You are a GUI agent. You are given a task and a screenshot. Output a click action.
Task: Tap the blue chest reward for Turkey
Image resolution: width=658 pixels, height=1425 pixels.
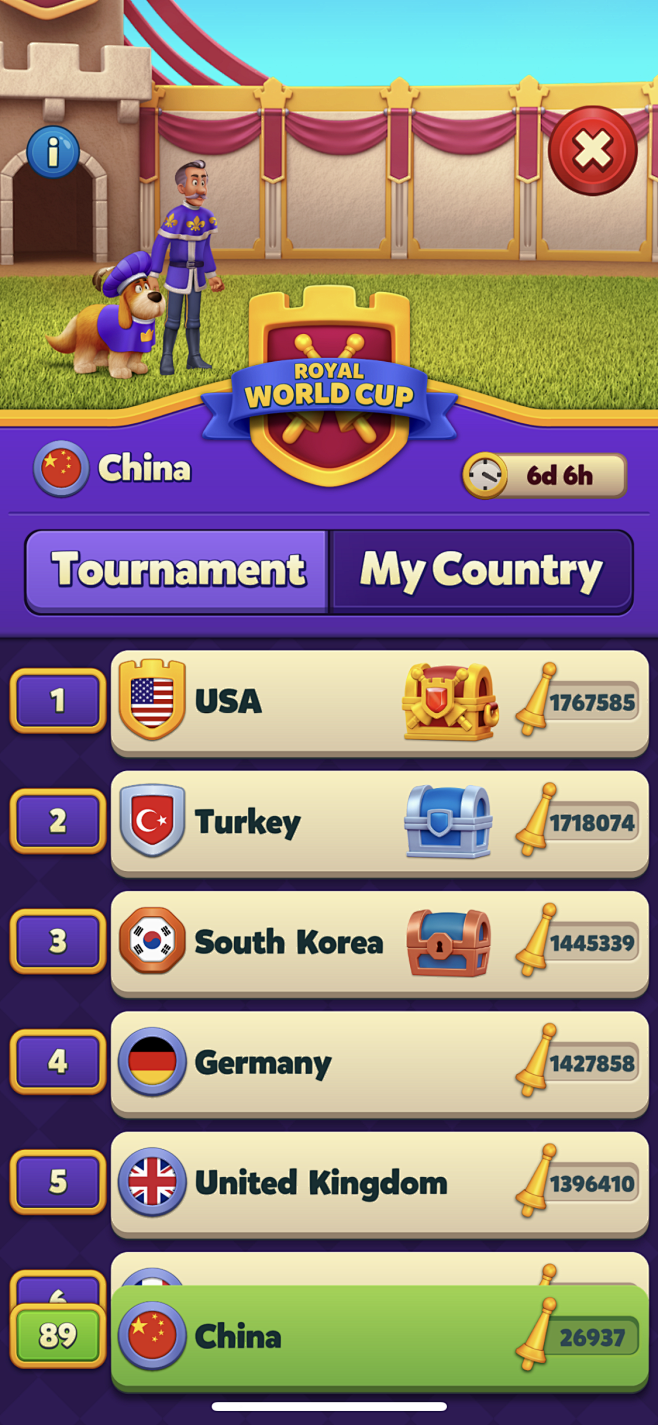(x=448, y=822)
